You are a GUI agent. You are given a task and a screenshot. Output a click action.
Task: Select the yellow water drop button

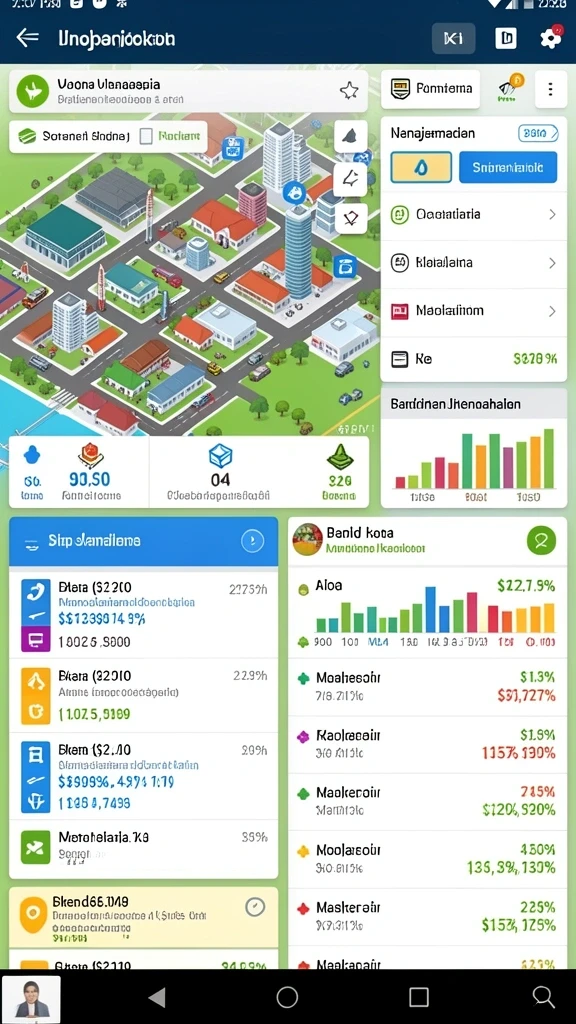tap(421, 167)
